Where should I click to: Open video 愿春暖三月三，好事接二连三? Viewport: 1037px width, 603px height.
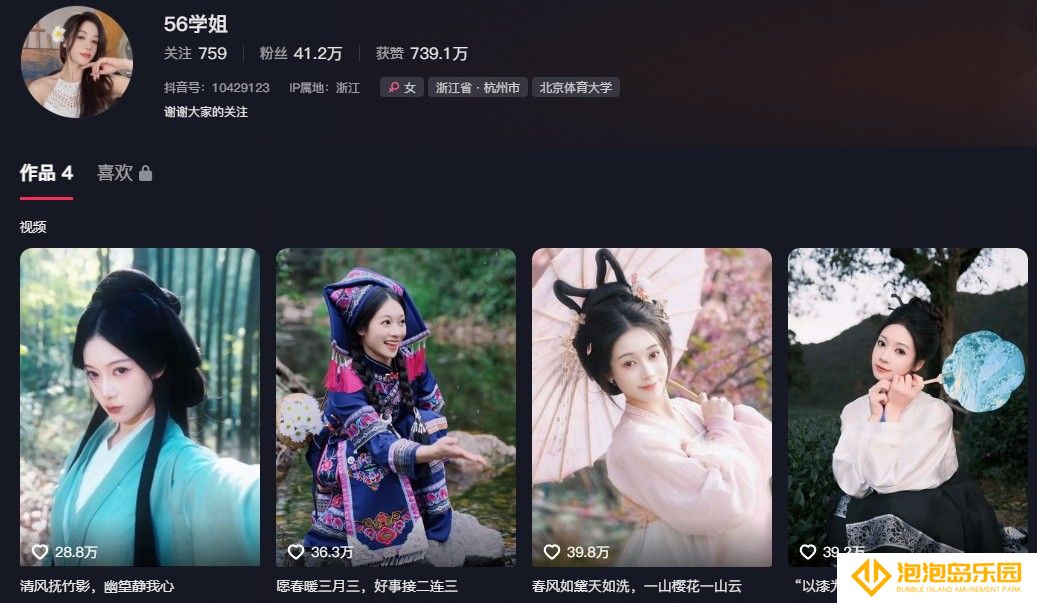tap(396, 407)
